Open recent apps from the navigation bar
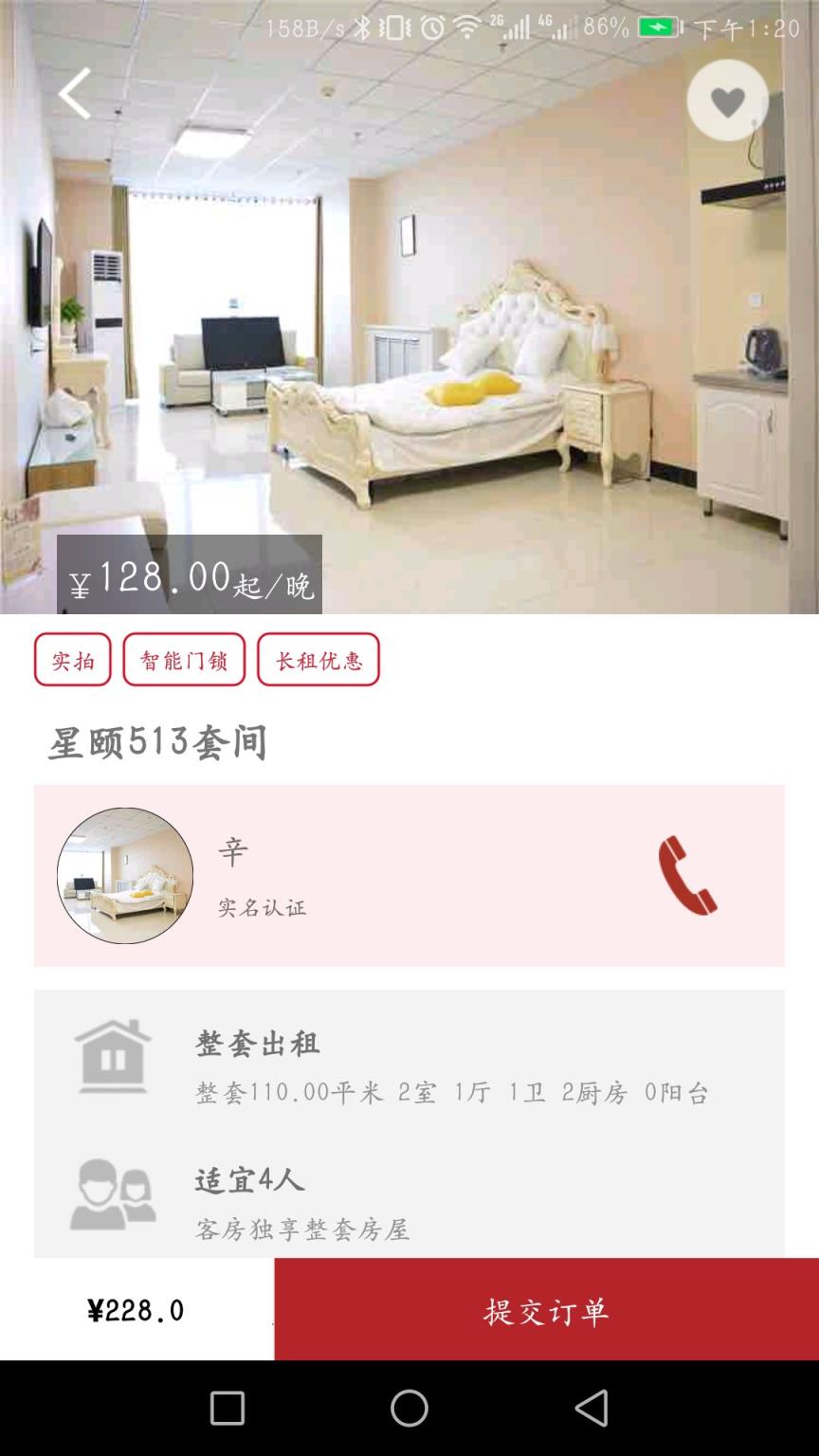 pos(227,1409)
